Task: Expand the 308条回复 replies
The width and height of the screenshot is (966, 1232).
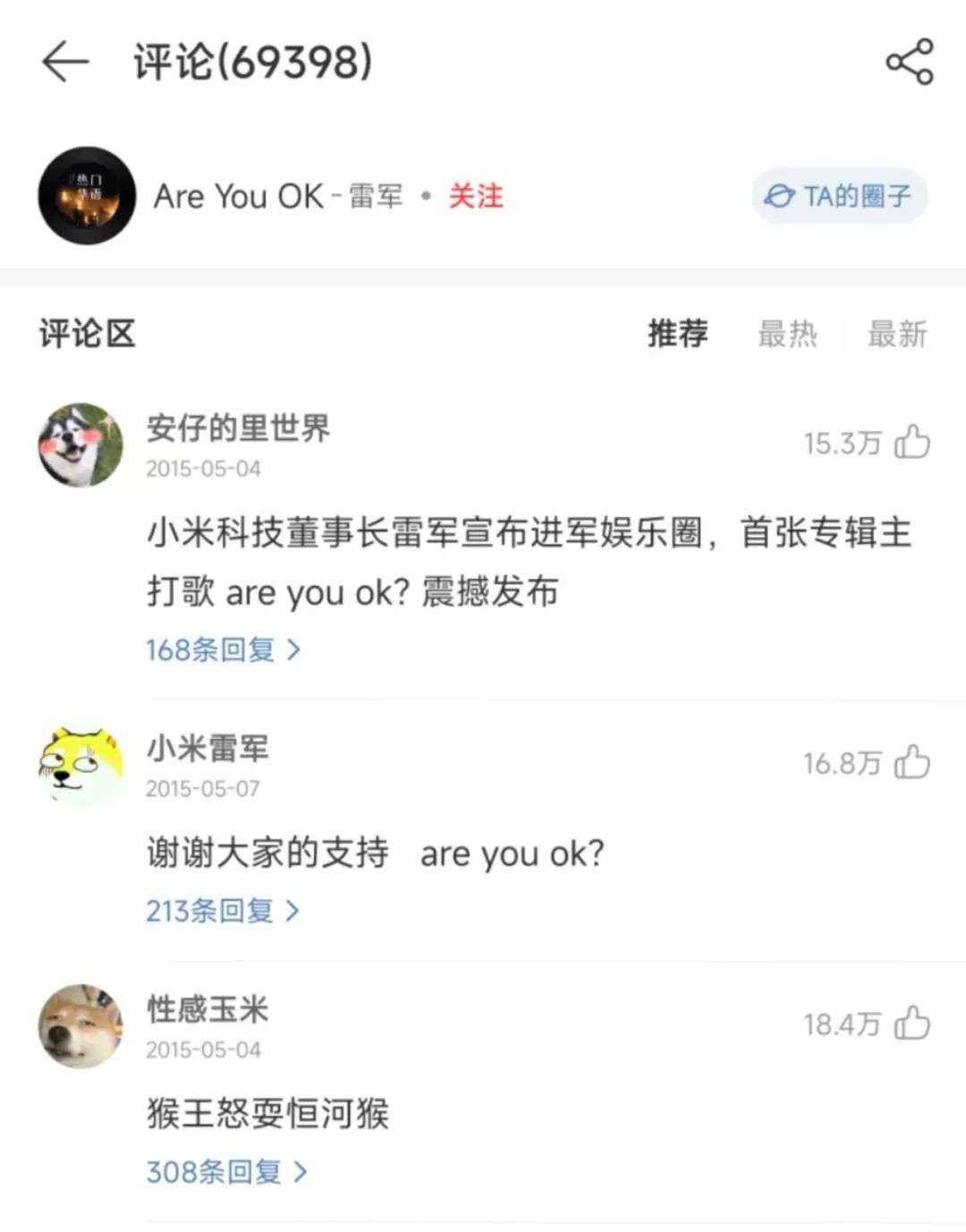Action: [226, 1171]
